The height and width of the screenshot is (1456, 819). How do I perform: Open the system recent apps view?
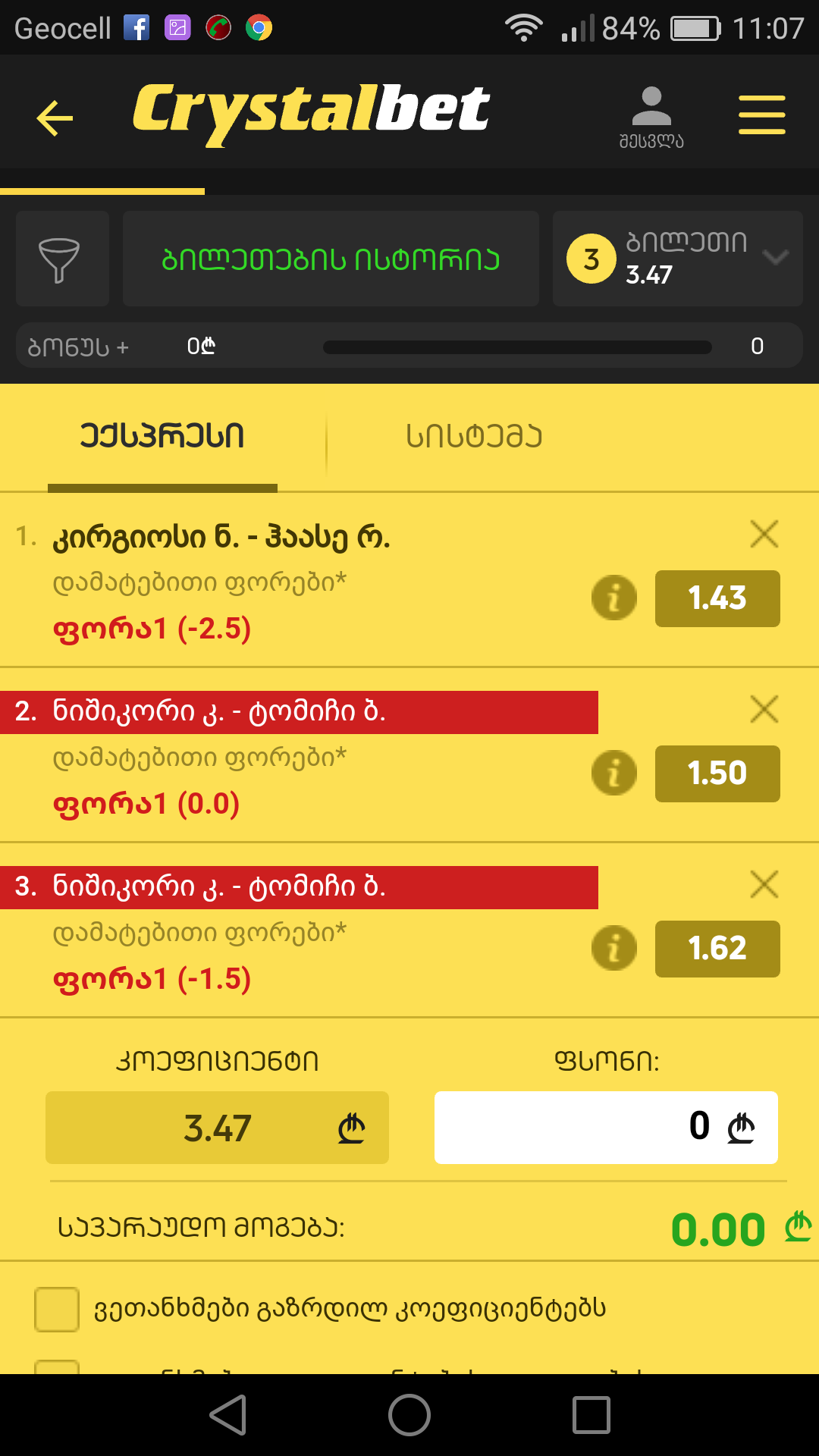click(591, 1415)
